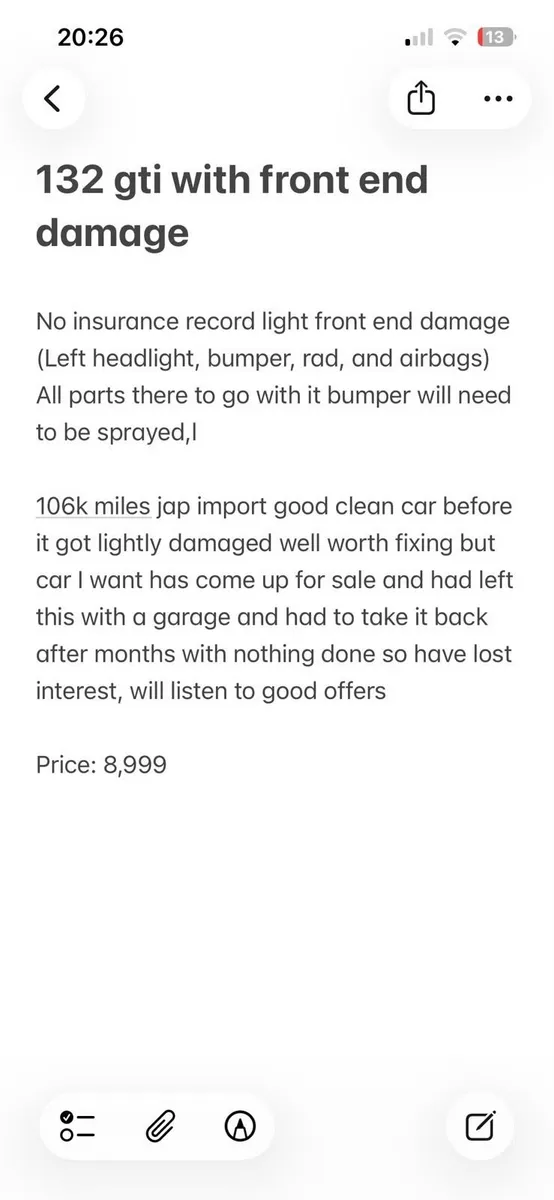This screenshot has height=1200, width=554.
Task: Open the markup pen tool
Action: click(x=240, y=1127)
